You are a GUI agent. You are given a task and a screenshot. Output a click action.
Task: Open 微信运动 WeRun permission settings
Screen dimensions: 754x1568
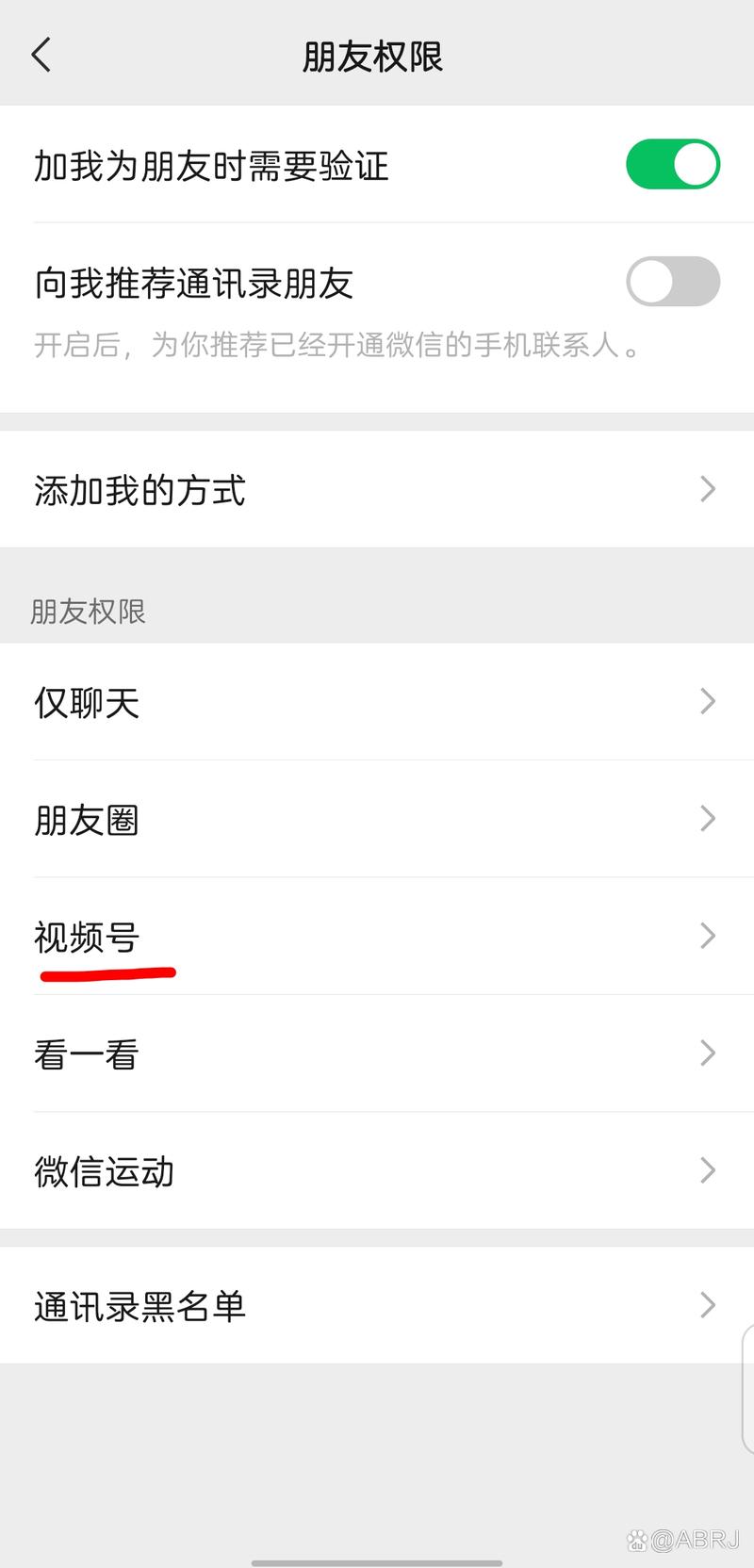[x=377, y=1171]
